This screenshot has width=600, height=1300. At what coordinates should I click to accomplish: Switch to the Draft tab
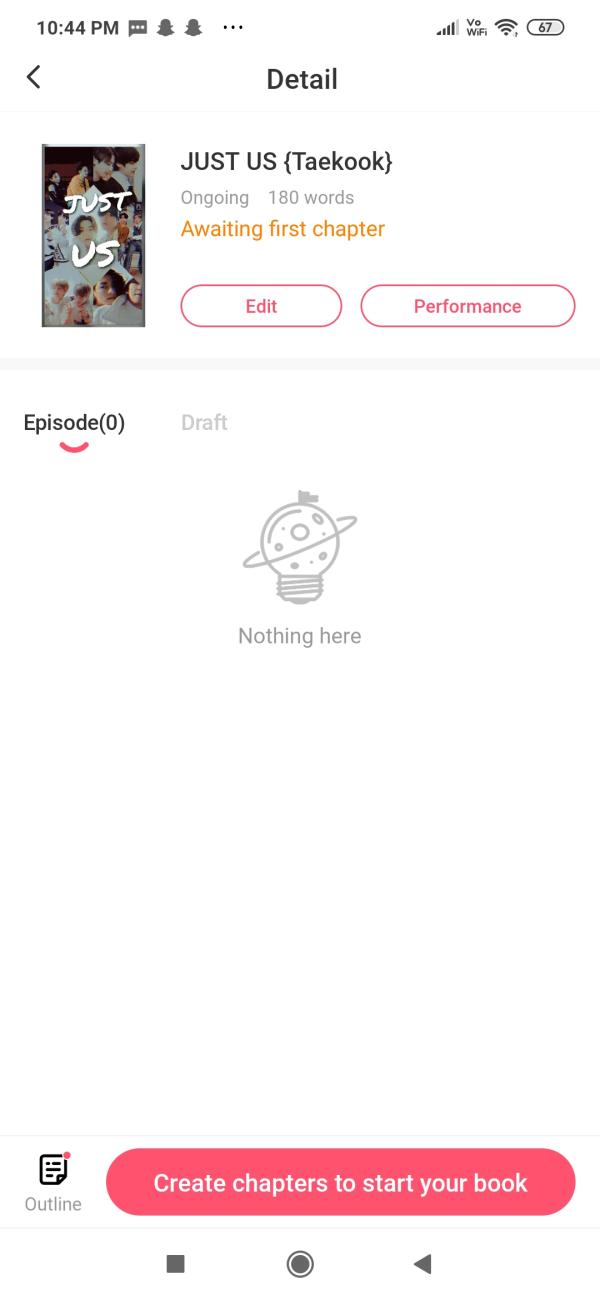204,422
